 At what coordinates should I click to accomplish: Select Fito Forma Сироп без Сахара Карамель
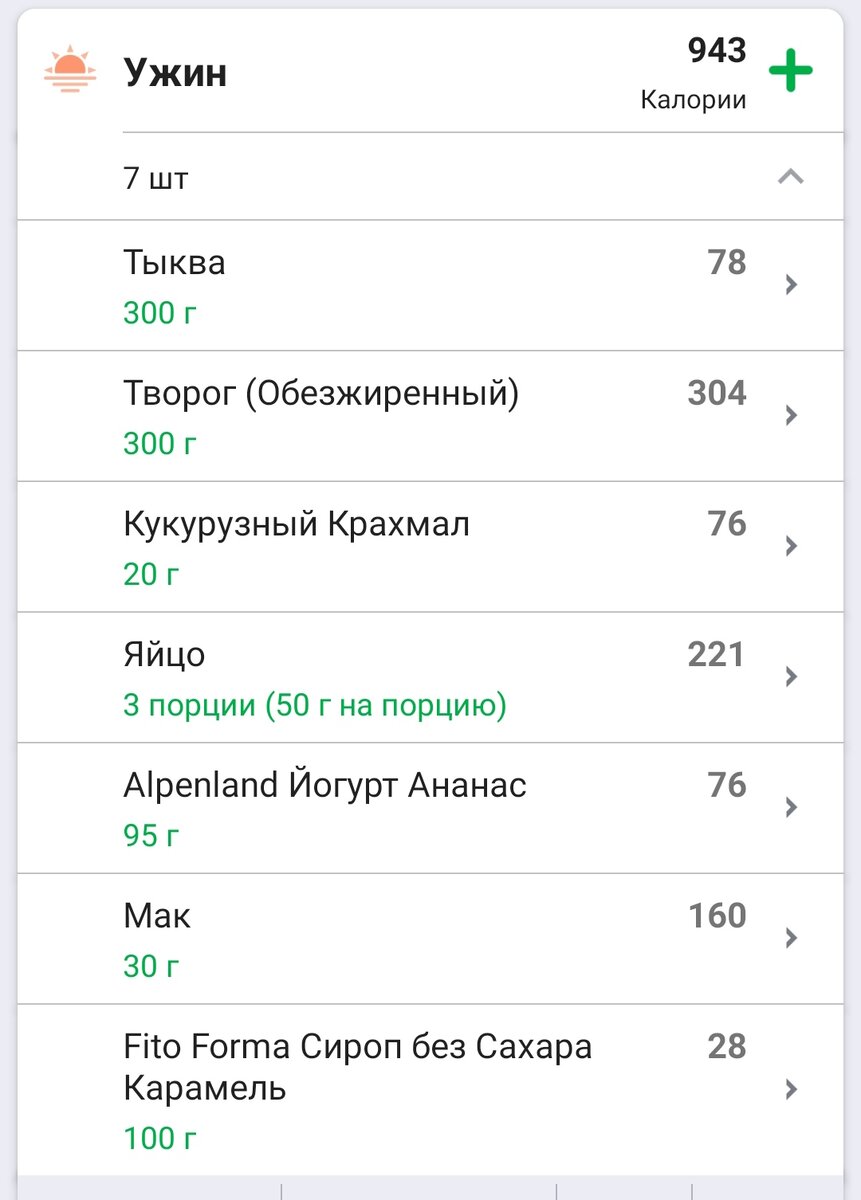click(x=356, y=1067)
